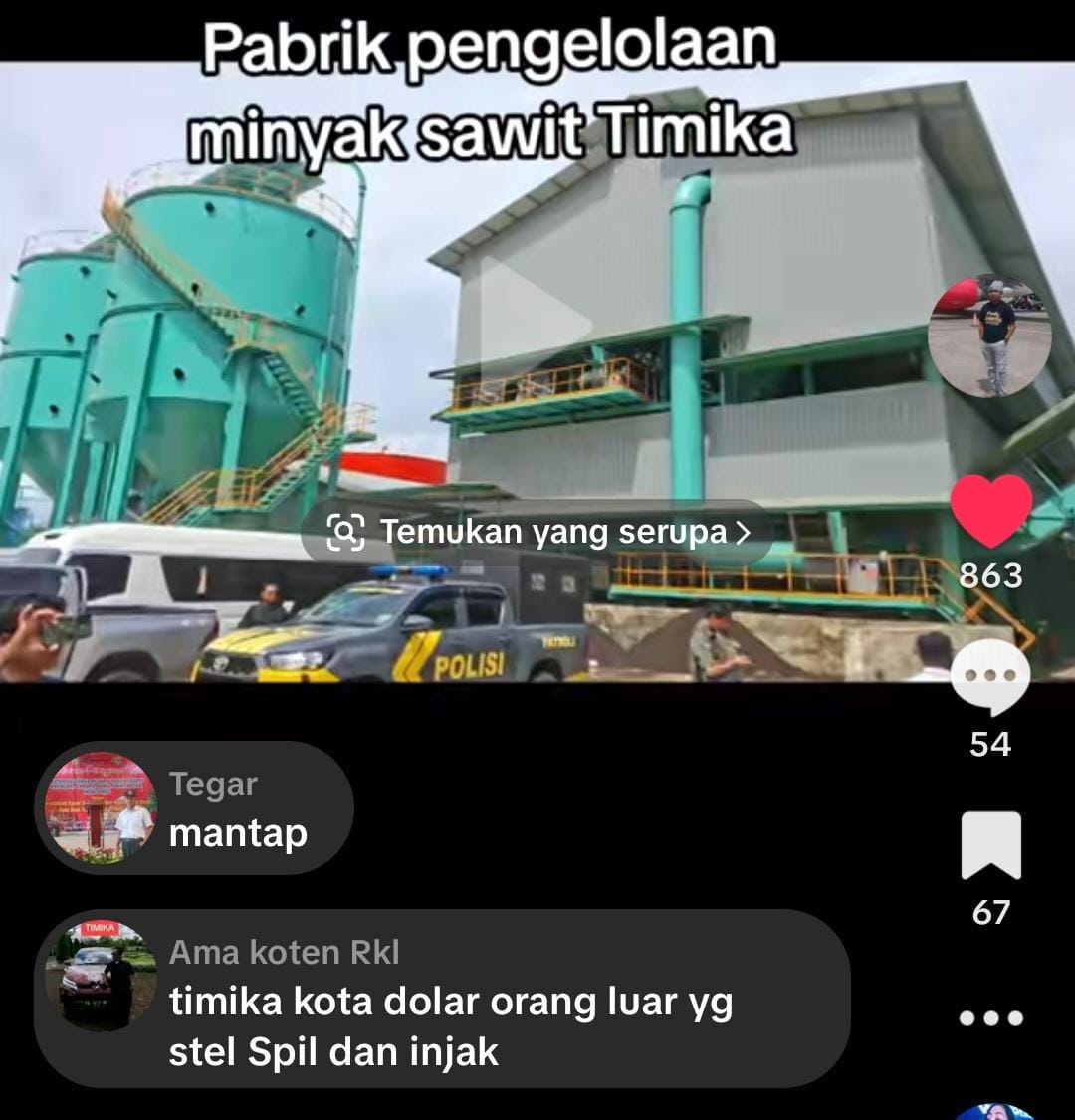Open Tegar's comment 'mantap'
Screen dimensions: 1075x1120
pos(237,832)
